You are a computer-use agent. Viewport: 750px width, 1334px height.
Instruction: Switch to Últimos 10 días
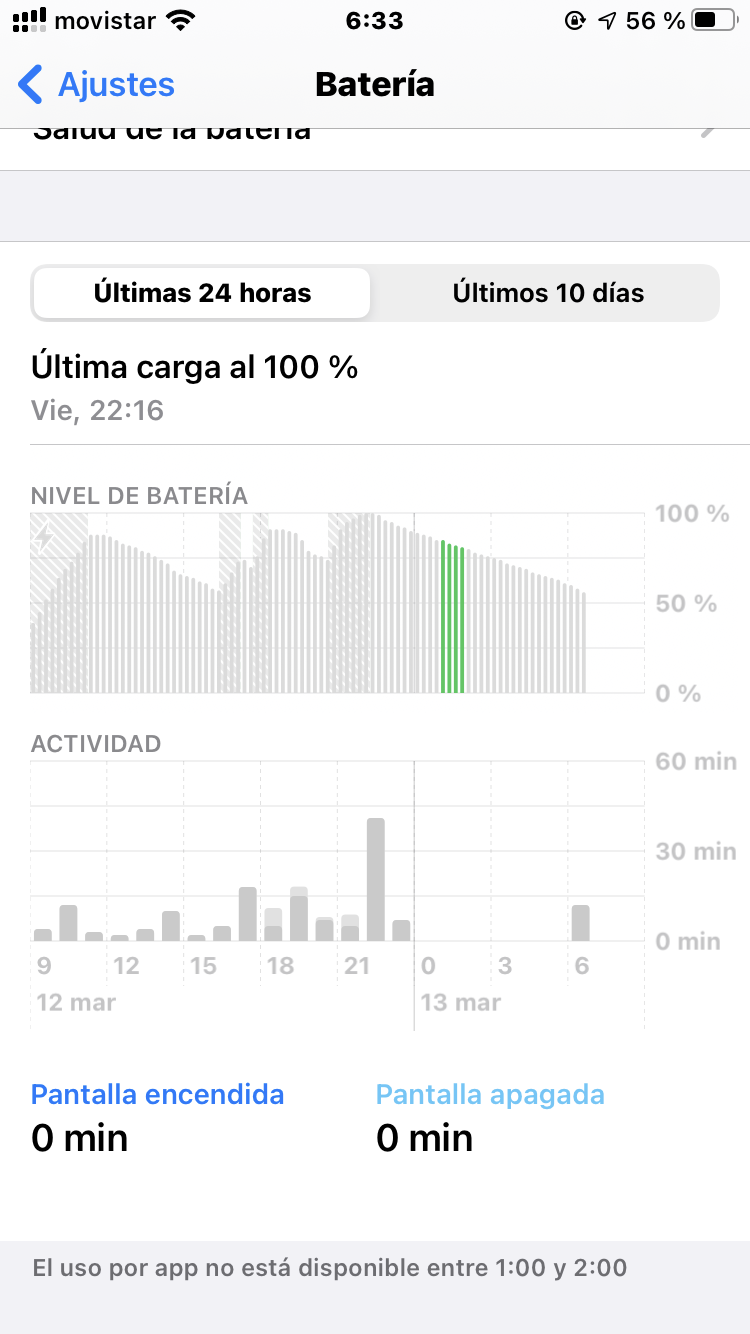coord(547,293)
